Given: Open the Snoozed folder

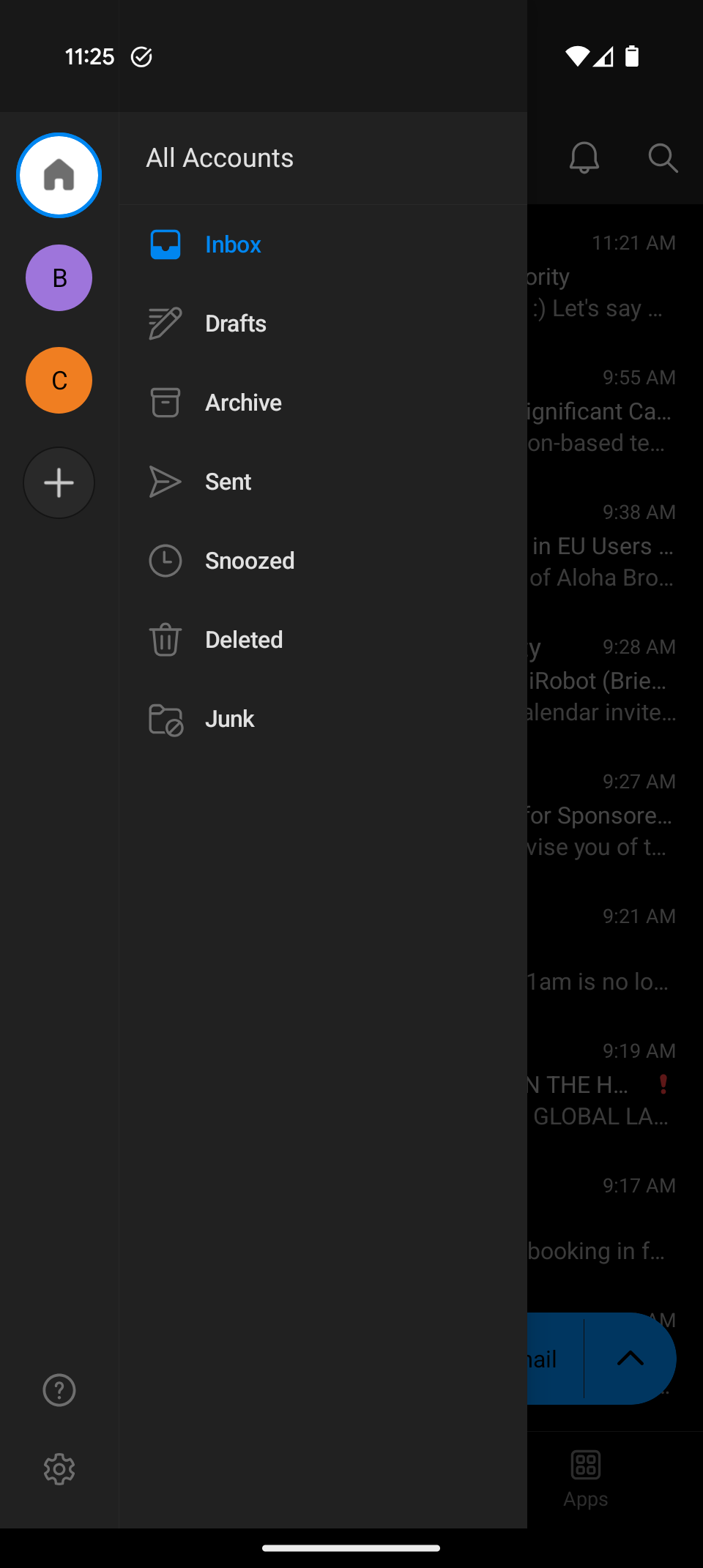Looking at the screenshot, I should click(249, 561).
